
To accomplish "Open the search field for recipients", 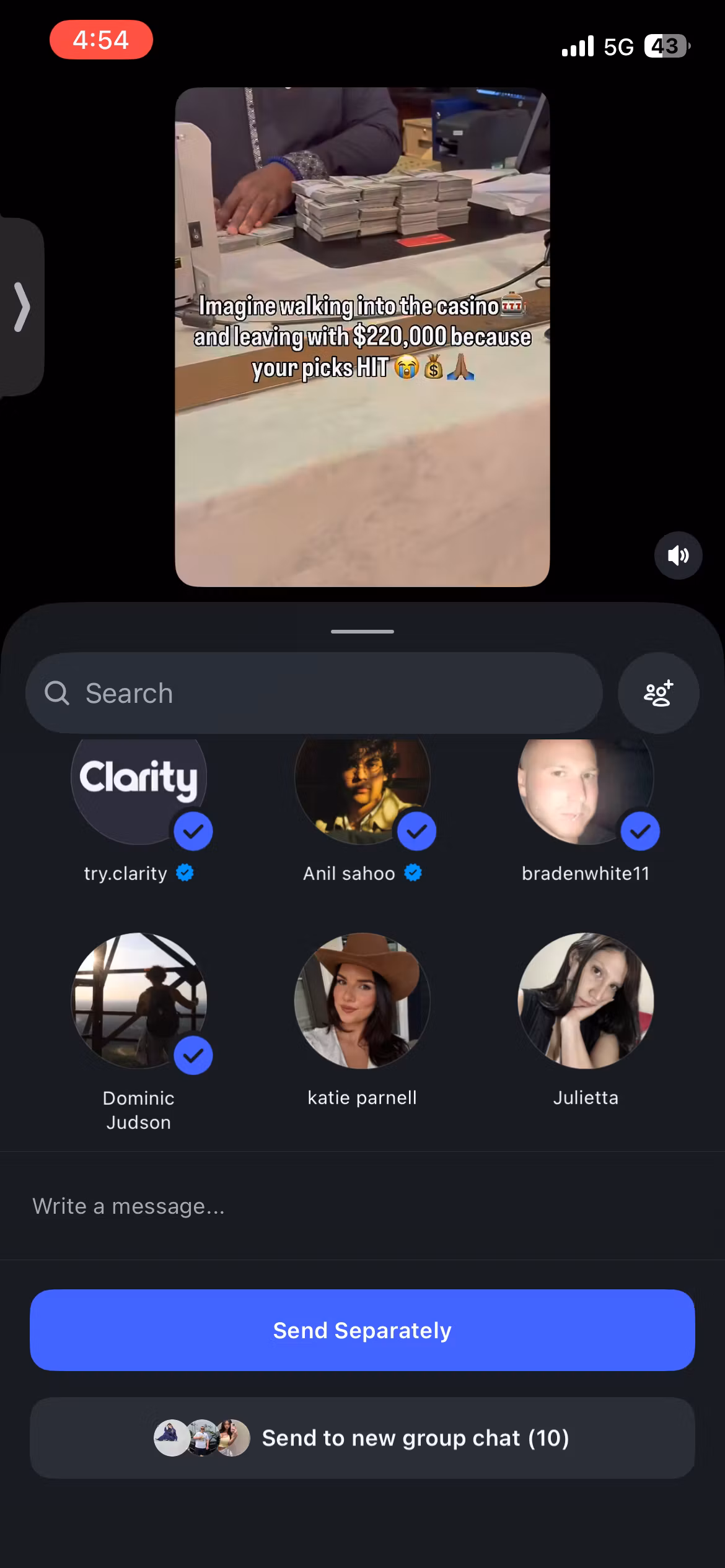I will point(314,693).
